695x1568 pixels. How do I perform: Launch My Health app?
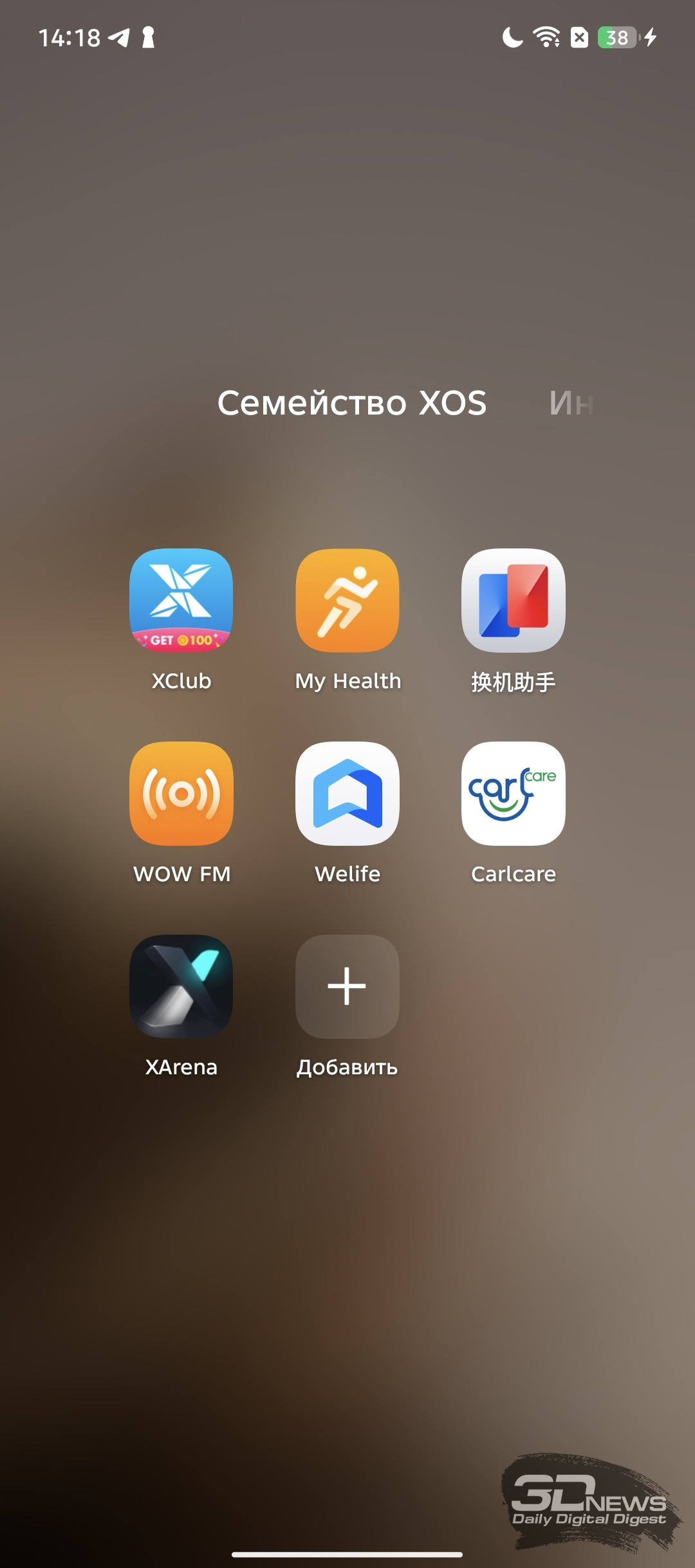(347, 600)
